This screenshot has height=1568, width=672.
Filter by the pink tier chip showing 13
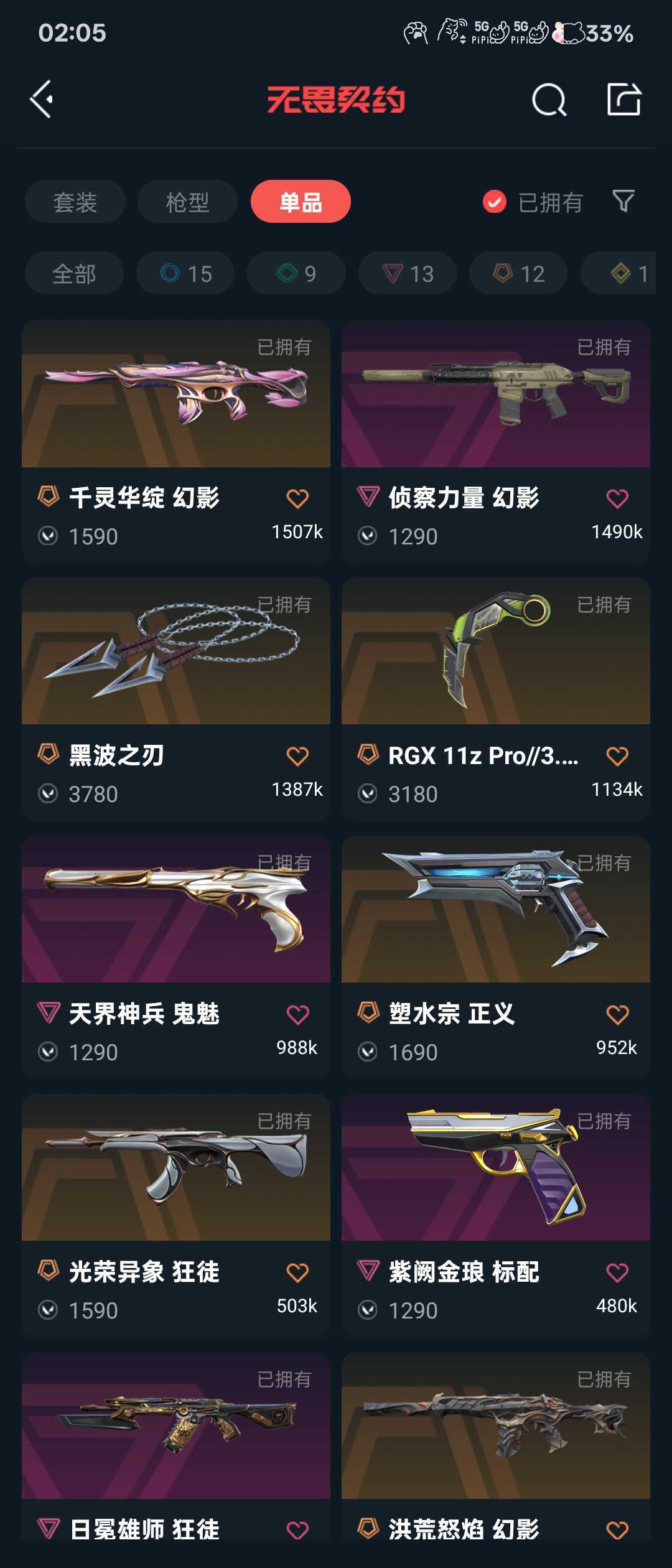pyautogui.click(x=408, y=273)
